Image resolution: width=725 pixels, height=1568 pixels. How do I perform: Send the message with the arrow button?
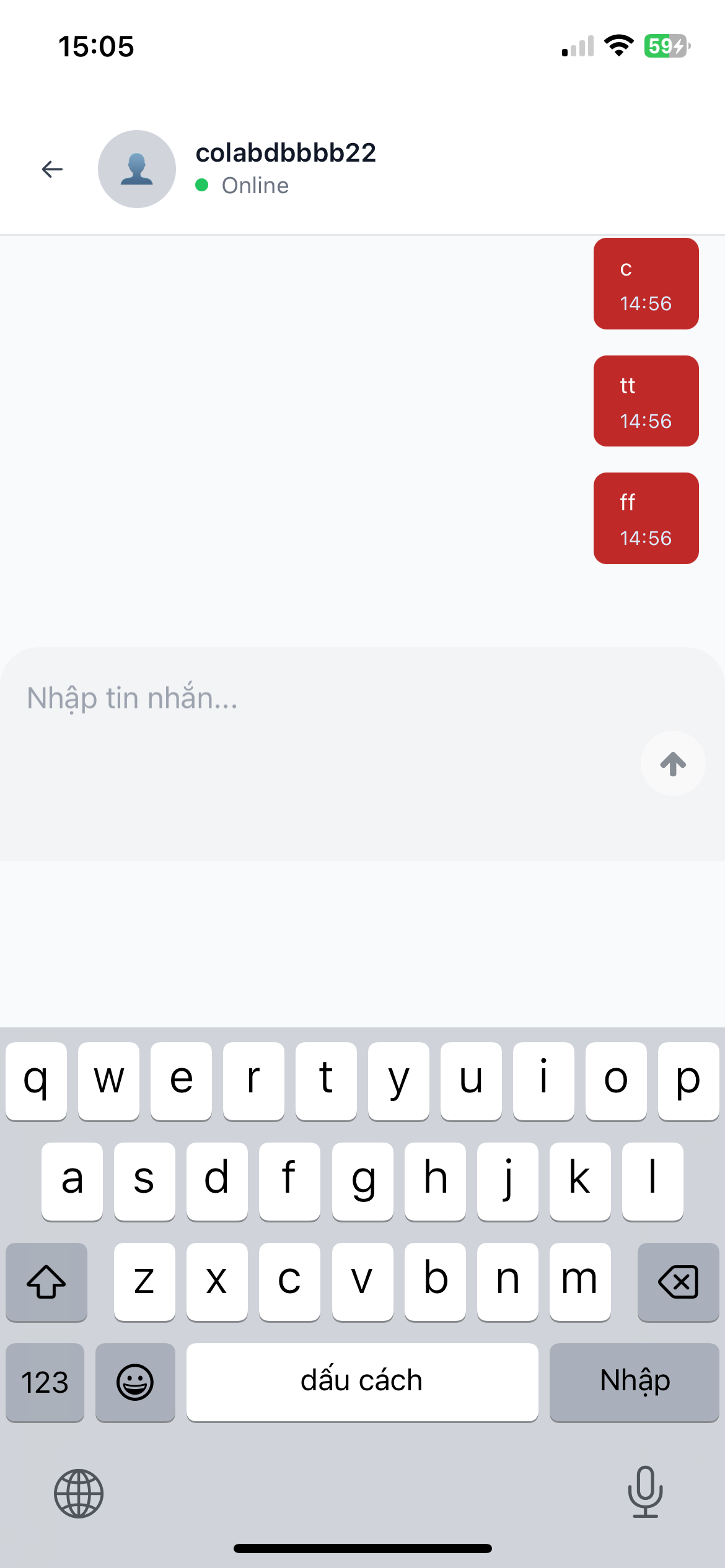point(672,764)
